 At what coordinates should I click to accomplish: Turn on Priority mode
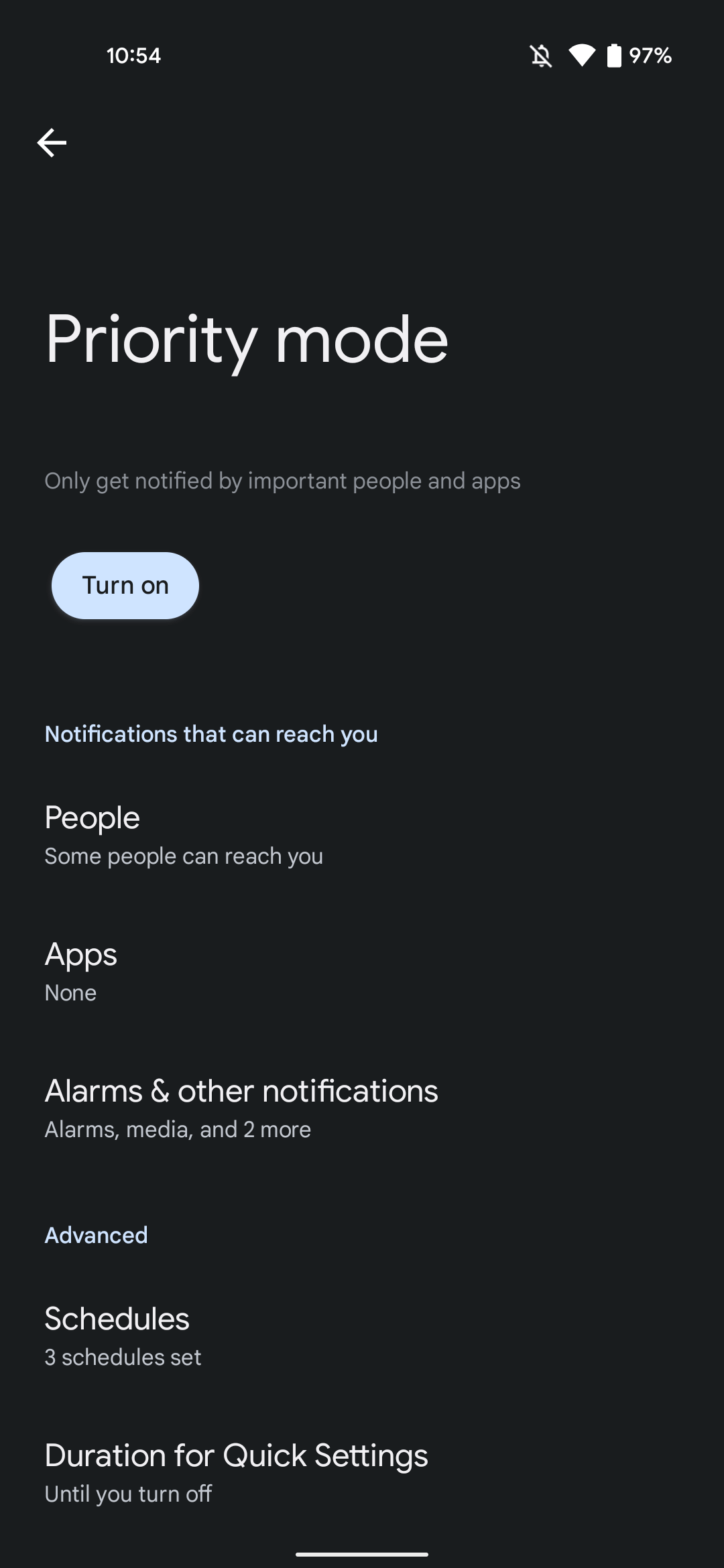tap(125, 586)
